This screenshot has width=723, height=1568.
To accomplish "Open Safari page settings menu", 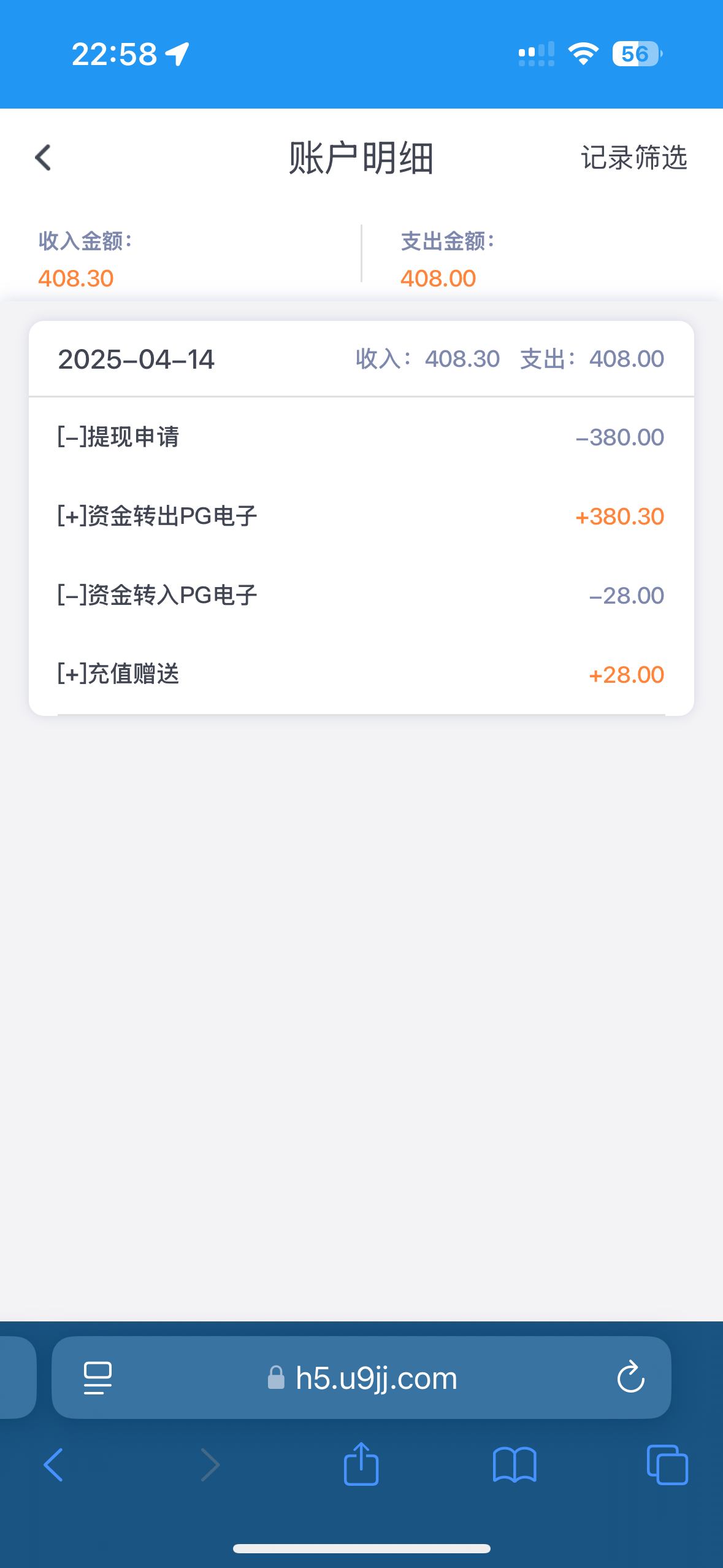I will point(98,1378).
